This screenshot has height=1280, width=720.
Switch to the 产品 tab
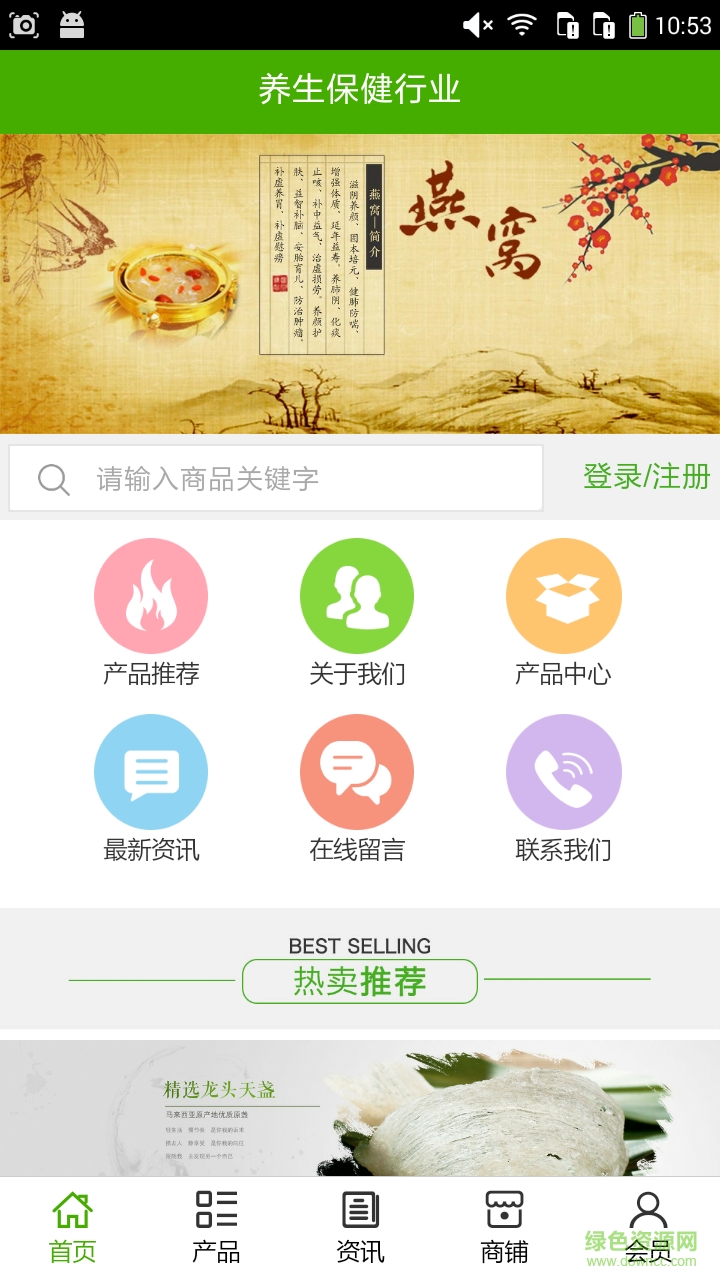pos(216,1227)
